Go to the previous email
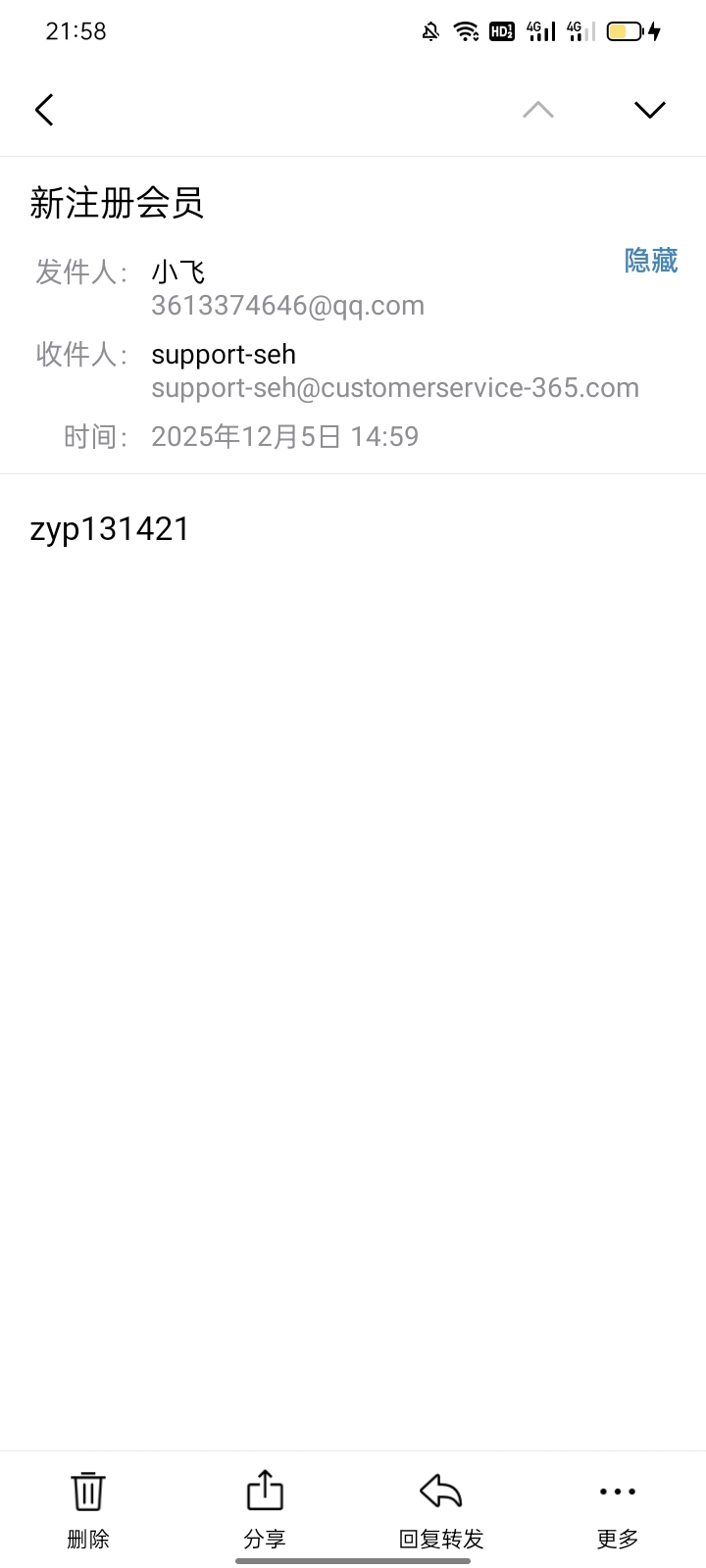Viewport: 706px width, 1568px height. pyautogui.click(x=537, y=110)
